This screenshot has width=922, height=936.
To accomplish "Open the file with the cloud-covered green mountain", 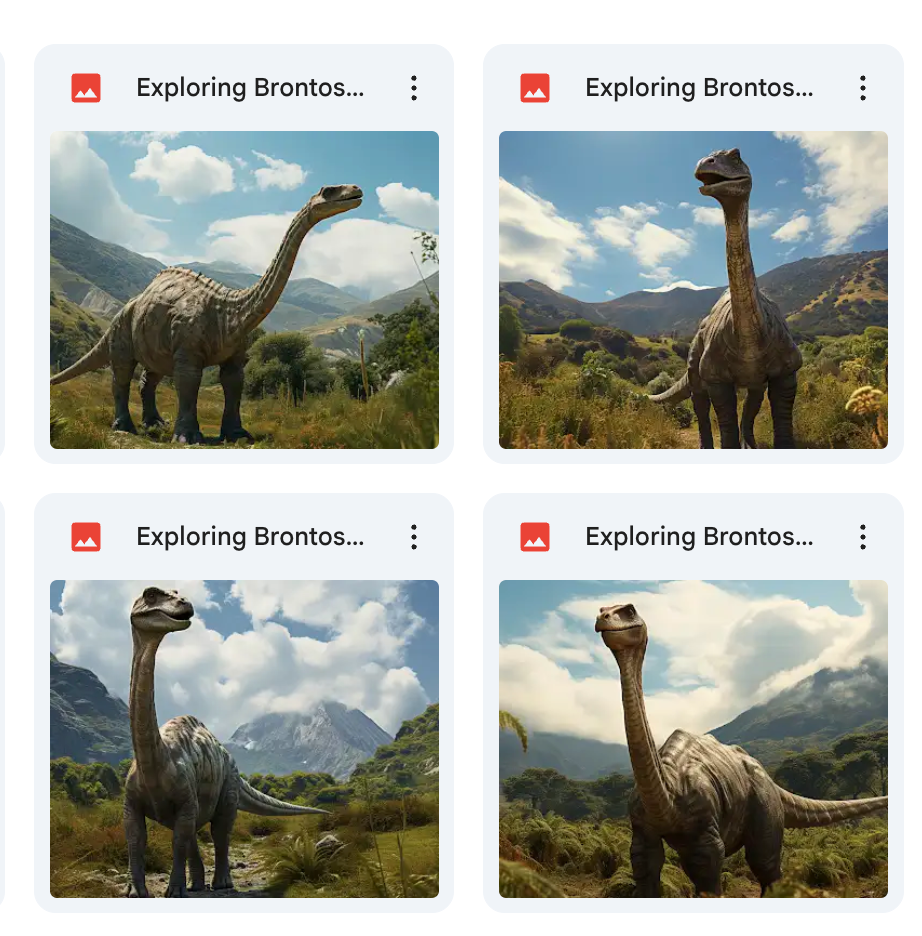I will pos(693,738).
